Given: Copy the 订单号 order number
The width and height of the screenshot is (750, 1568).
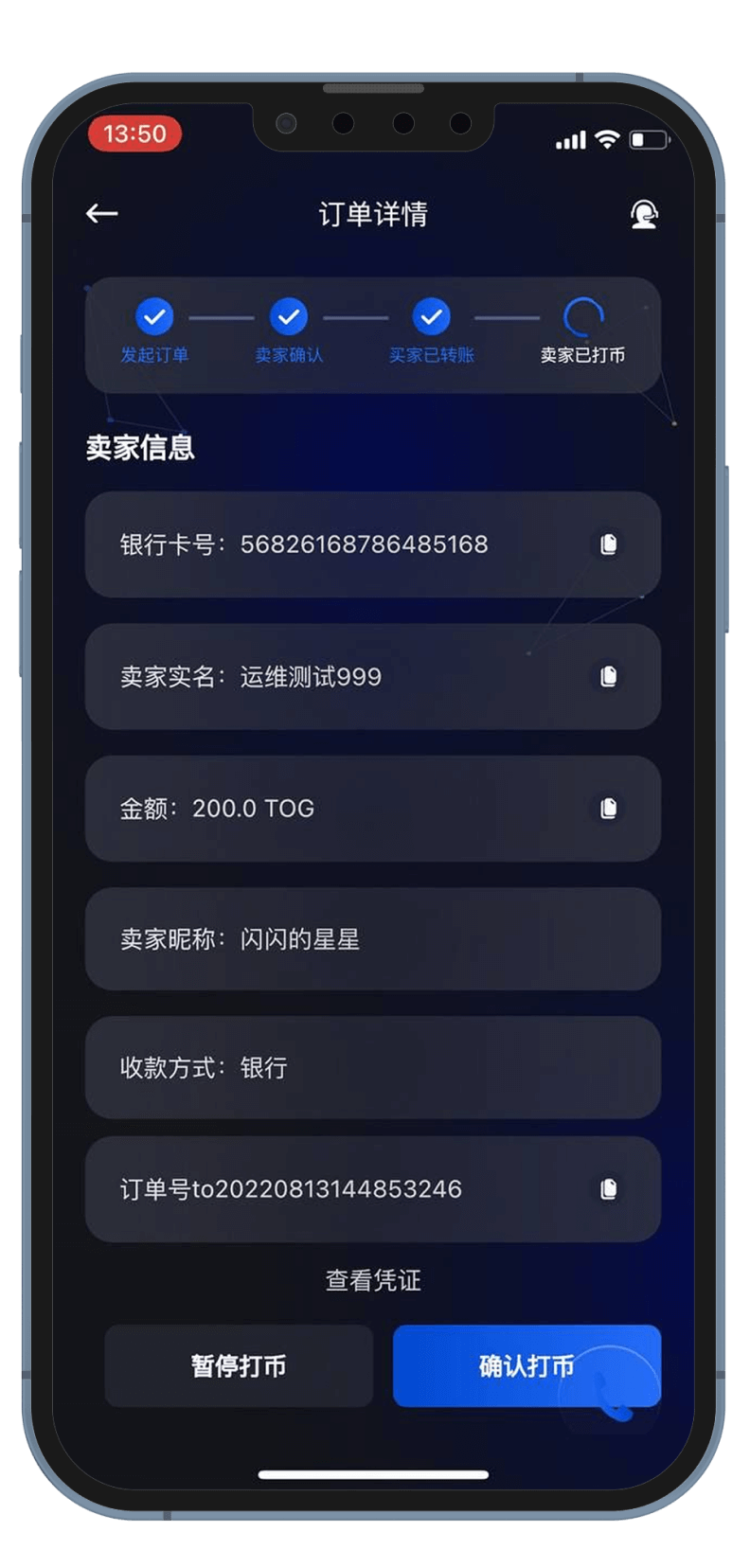Looking at the screenshot, I should click(609, 1188).
